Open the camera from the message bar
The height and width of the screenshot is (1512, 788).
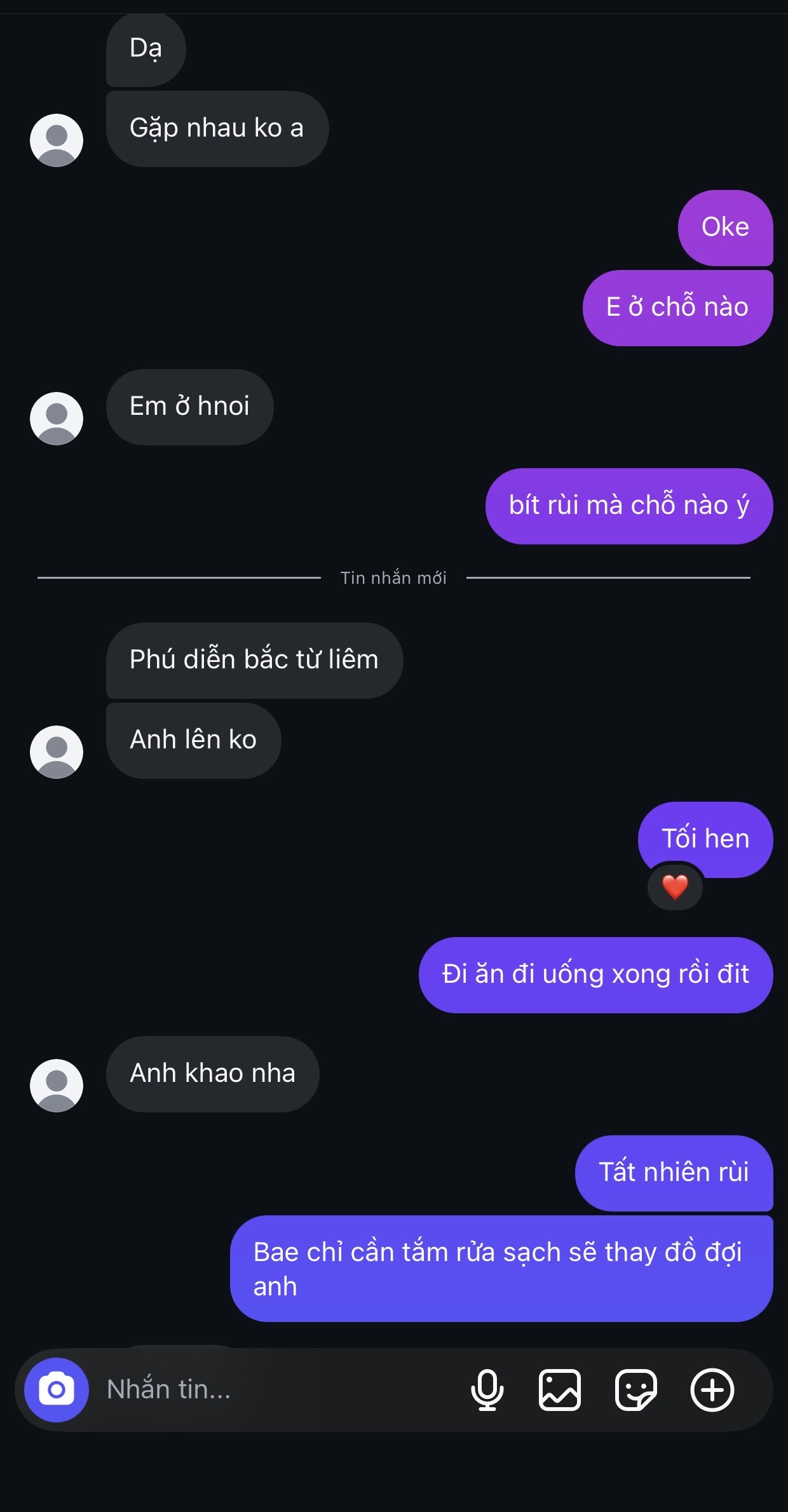[x=57, y=1390]
